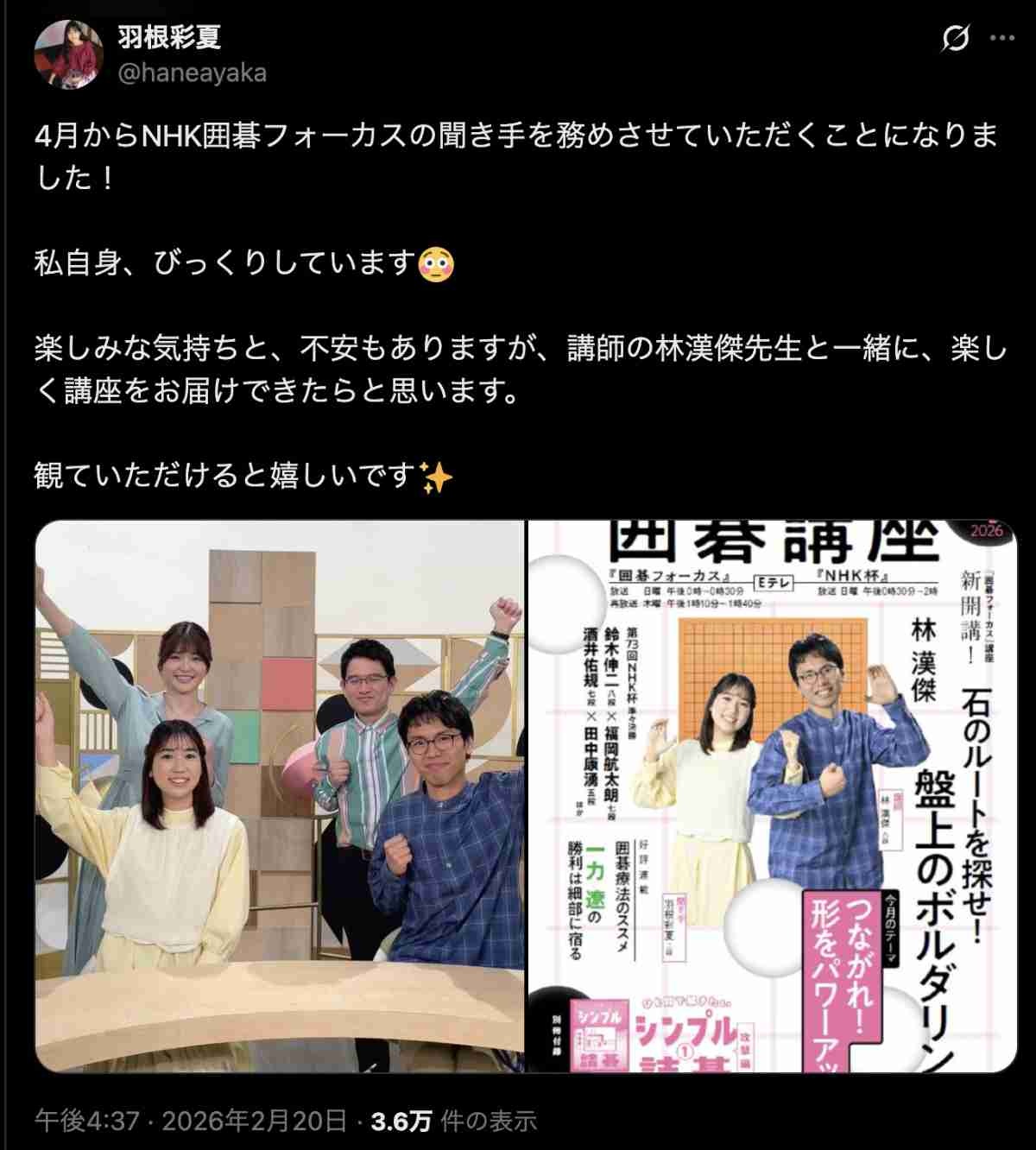Screen dimensions: 1036x1150
Task: Open the 囲碁講座 magazine cover image
Action: tap(772, 795)
